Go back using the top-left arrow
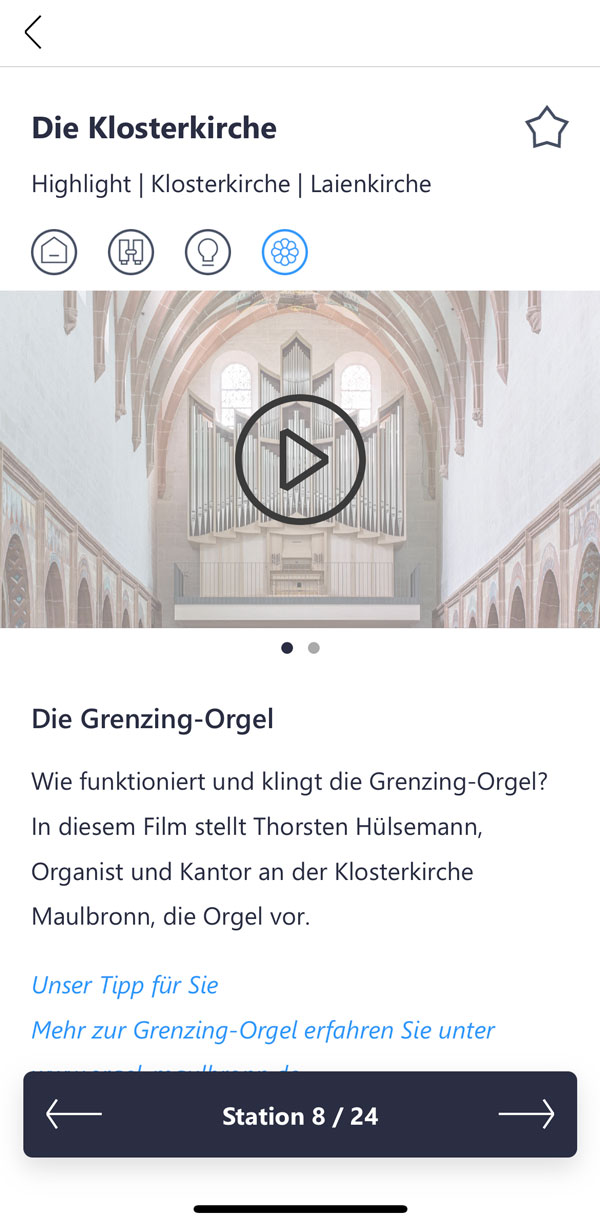600x1225 pixels. tap(33, 32)
